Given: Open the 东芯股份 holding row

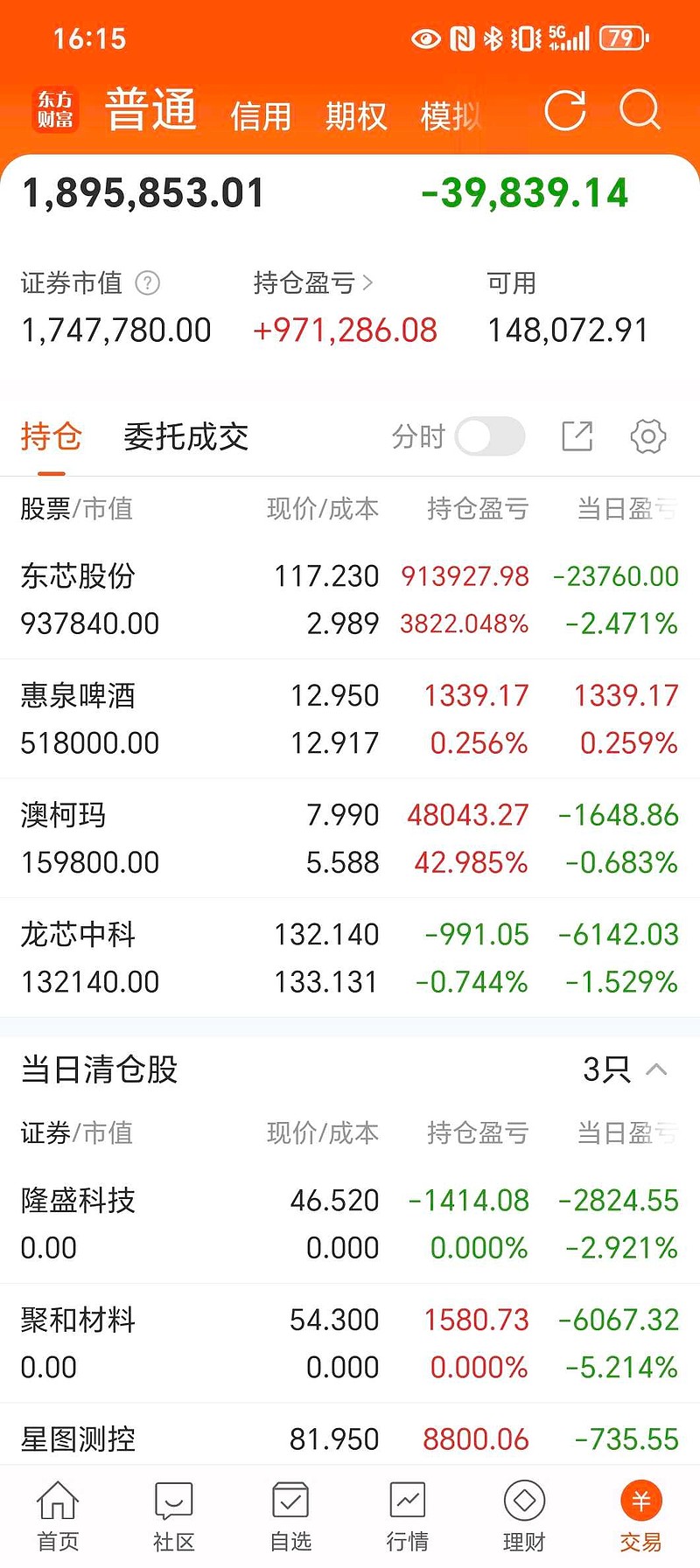Looking at the screenshot, I should point(350,600).
